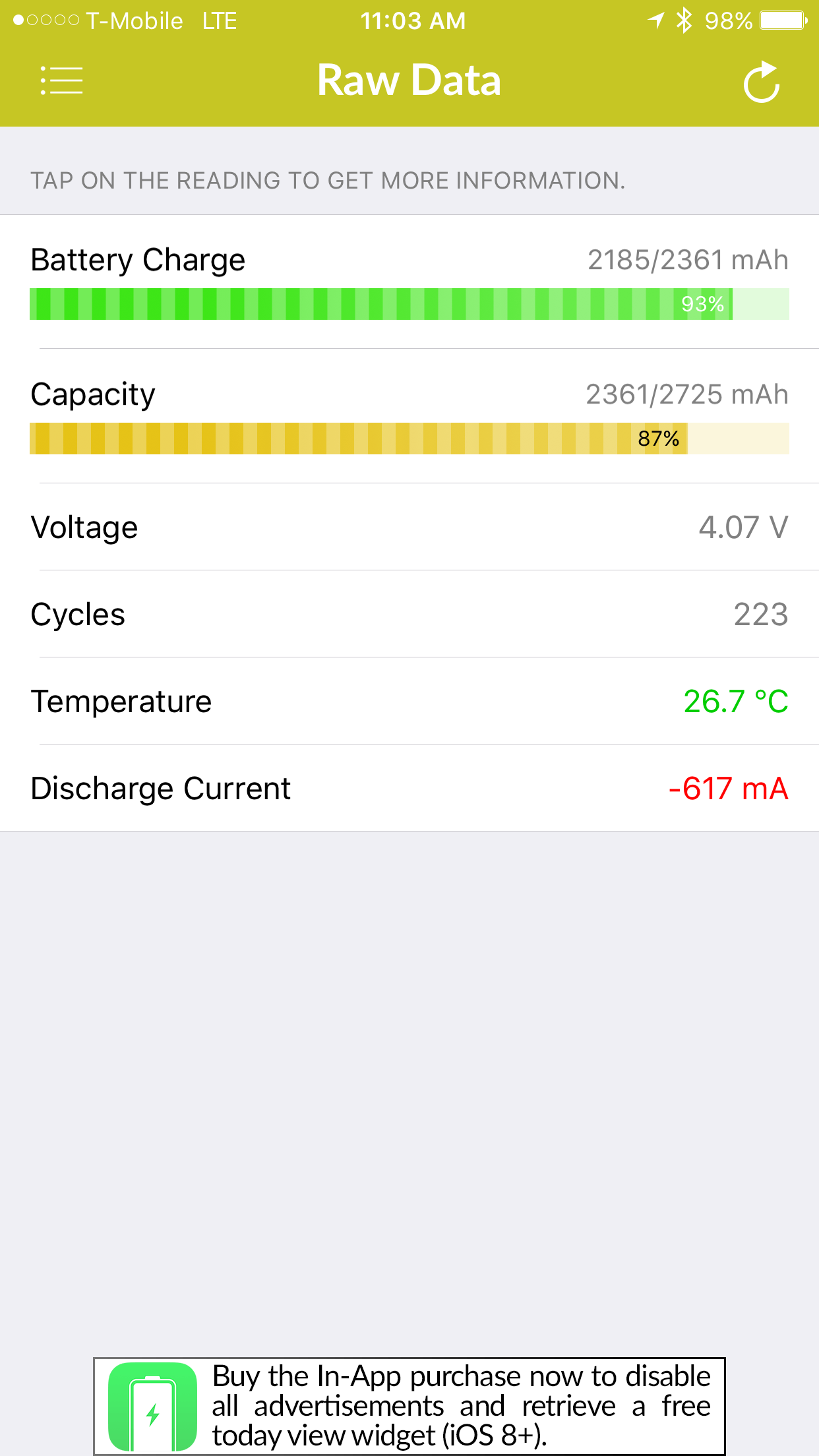819x1456 pixels.
Task: Open the In-App purchase ad banner
Action: coord(409,1406)
